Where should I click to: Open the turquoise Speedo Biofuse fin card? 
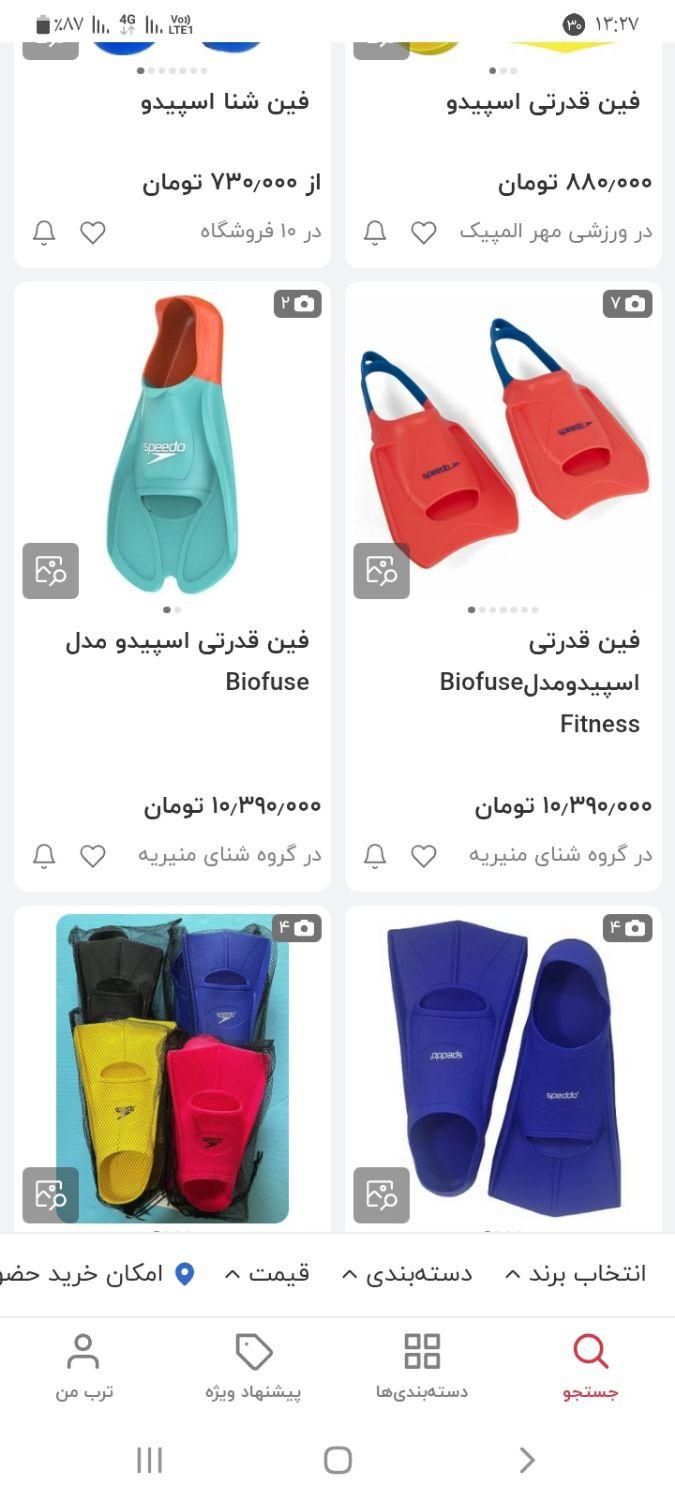(x=172, y=660)
